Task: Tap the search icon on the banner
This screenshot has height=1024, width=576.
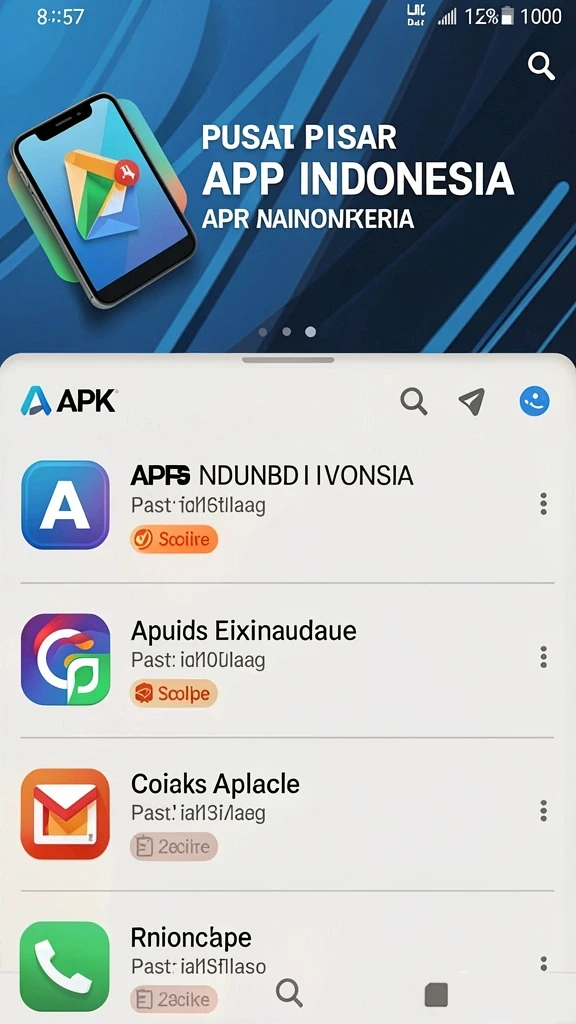Action: [x=541, y=66]
